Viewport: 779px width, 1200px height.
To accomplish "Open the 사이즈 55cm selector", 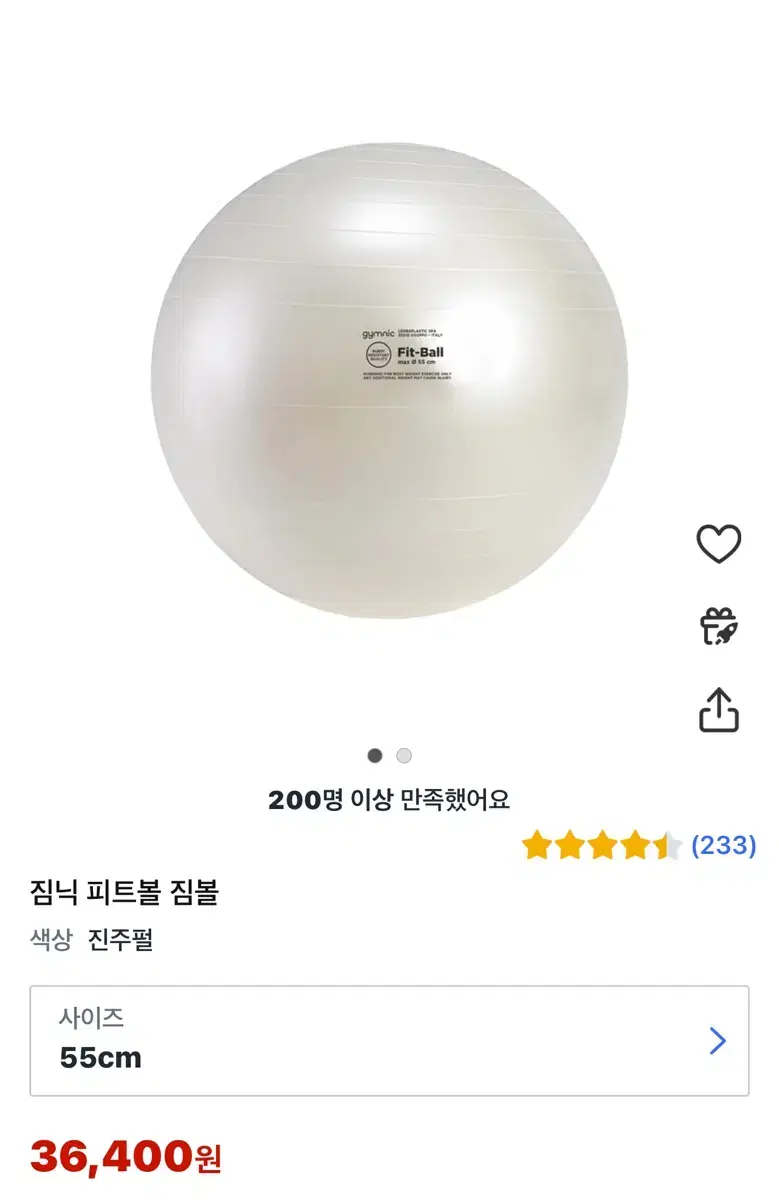I will coord(389,1041).
